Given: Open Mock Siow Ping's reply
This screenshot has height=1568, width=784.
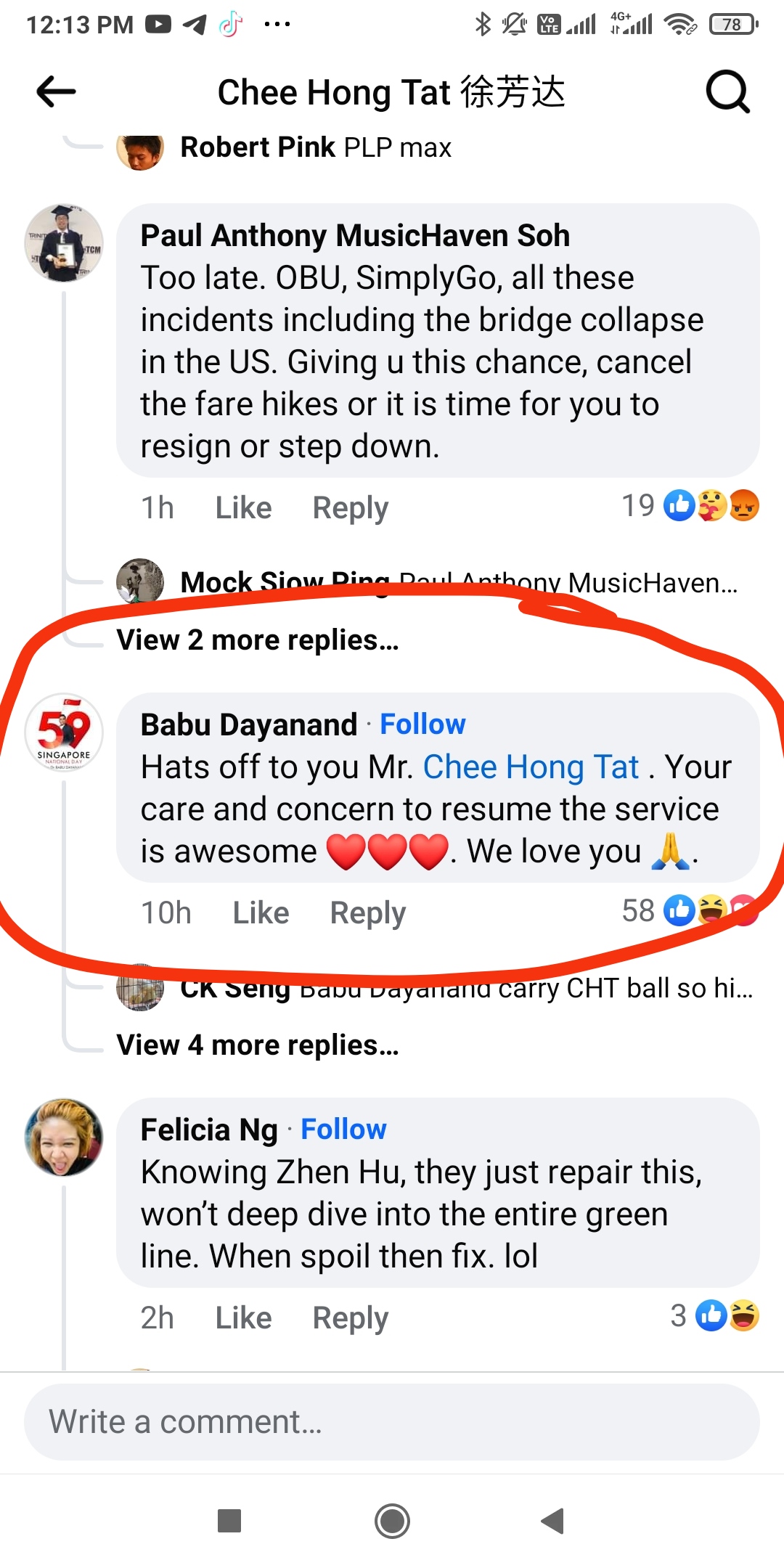Looking at the screenshot, I should pyautogui.click(x=457, y=582).
